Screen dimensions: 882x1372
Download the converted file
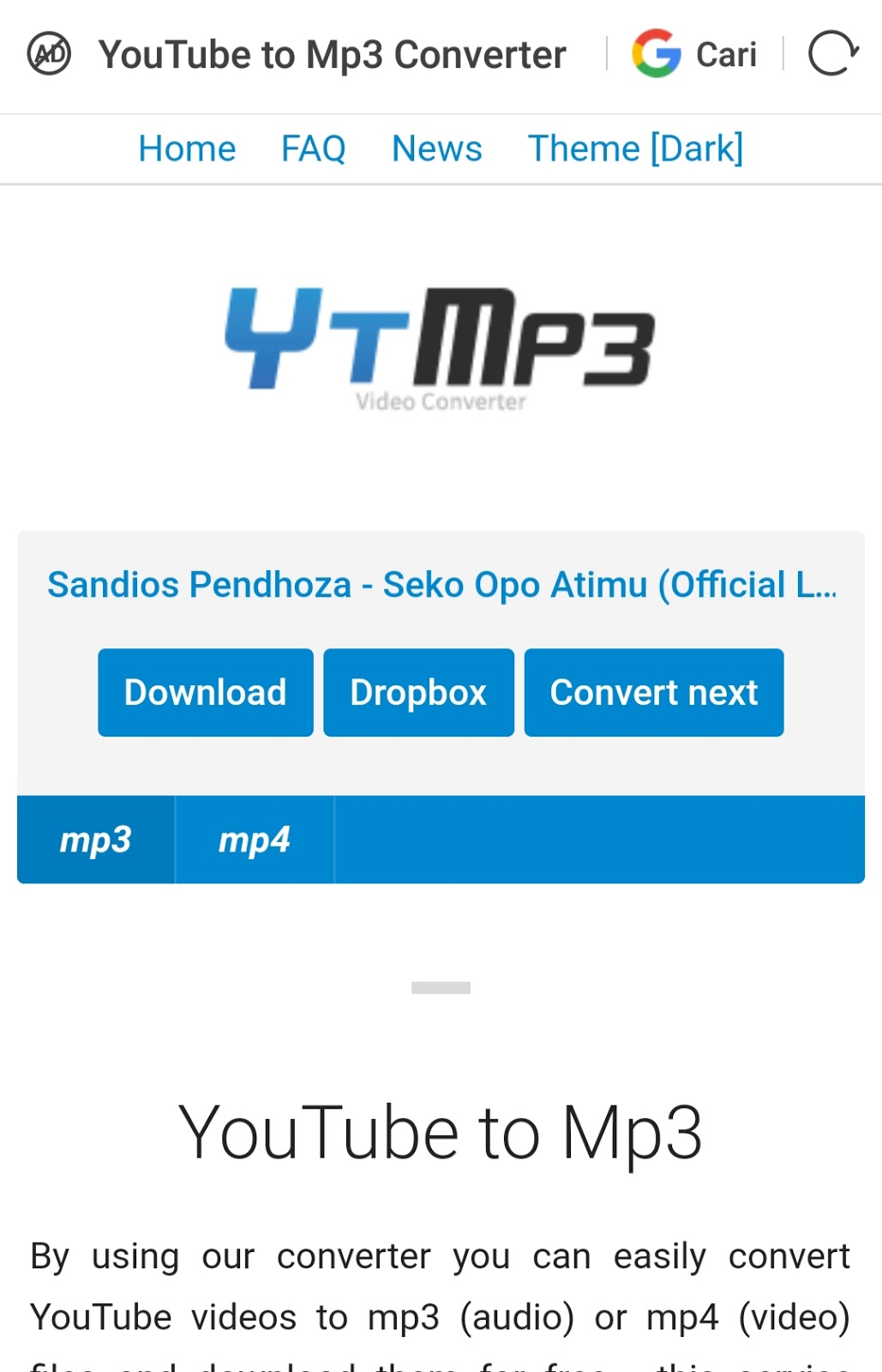[206, 693]
